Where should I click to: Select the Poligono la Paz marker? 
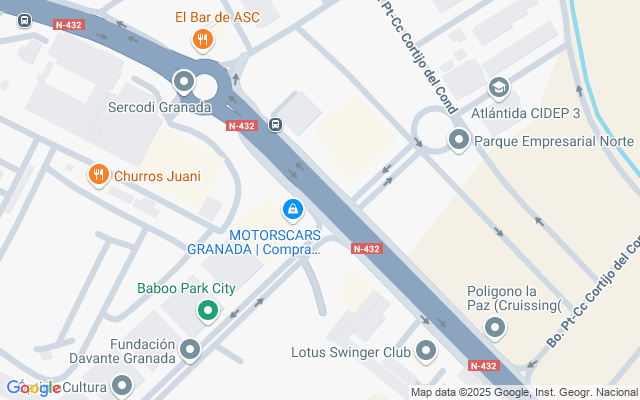[x=495, y=327]
